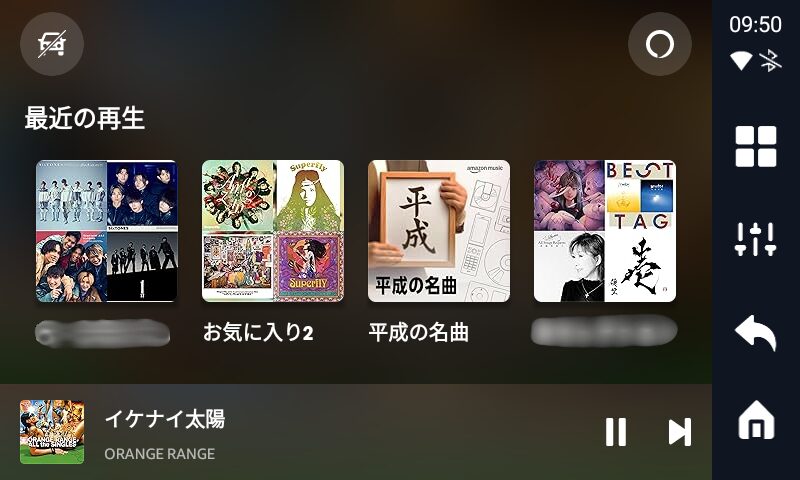Go to the home screen
800x480 pixels.
click(x=756, y=422)
